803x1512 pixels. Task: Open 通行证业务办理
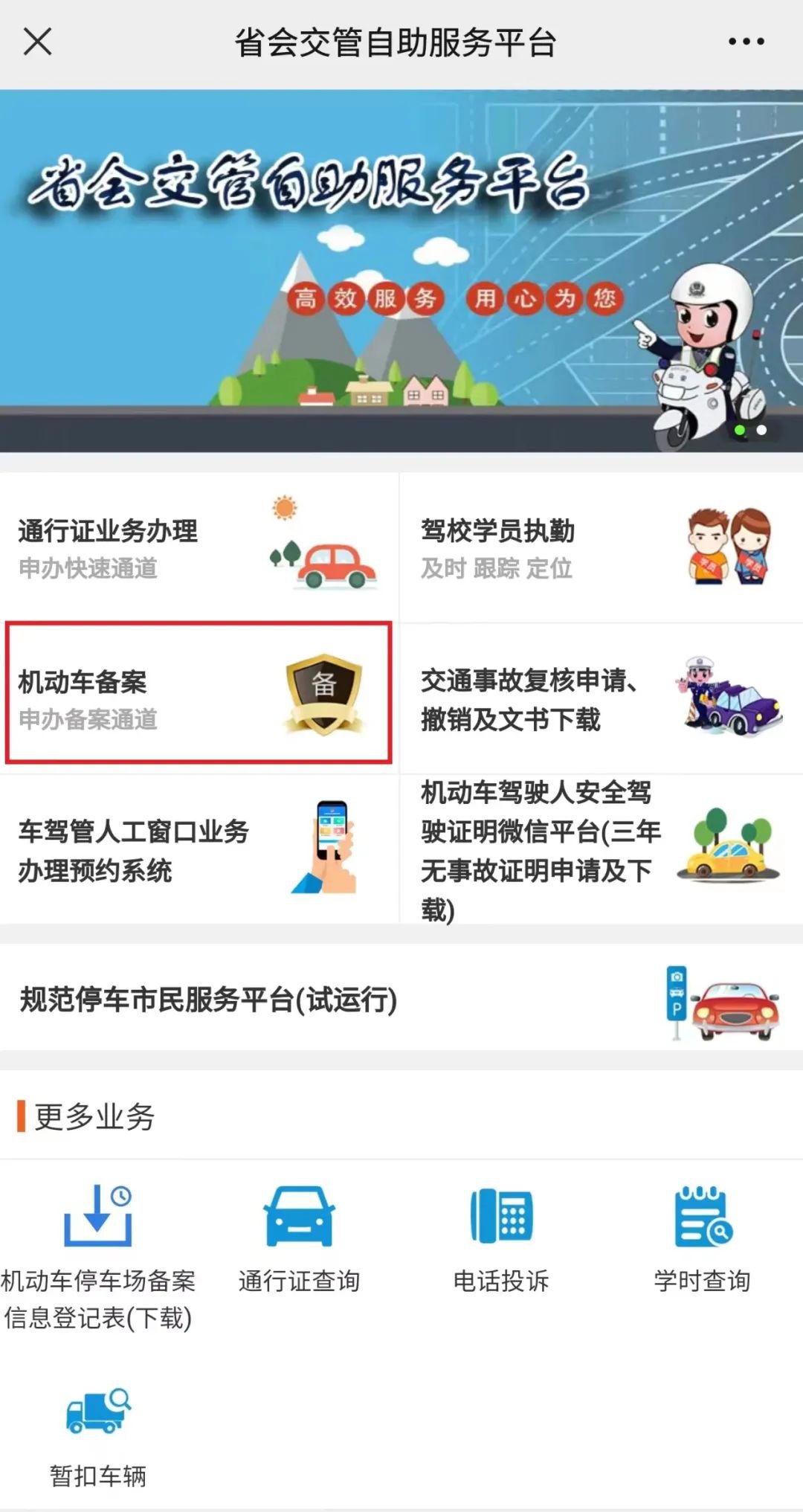pos(199,548)
